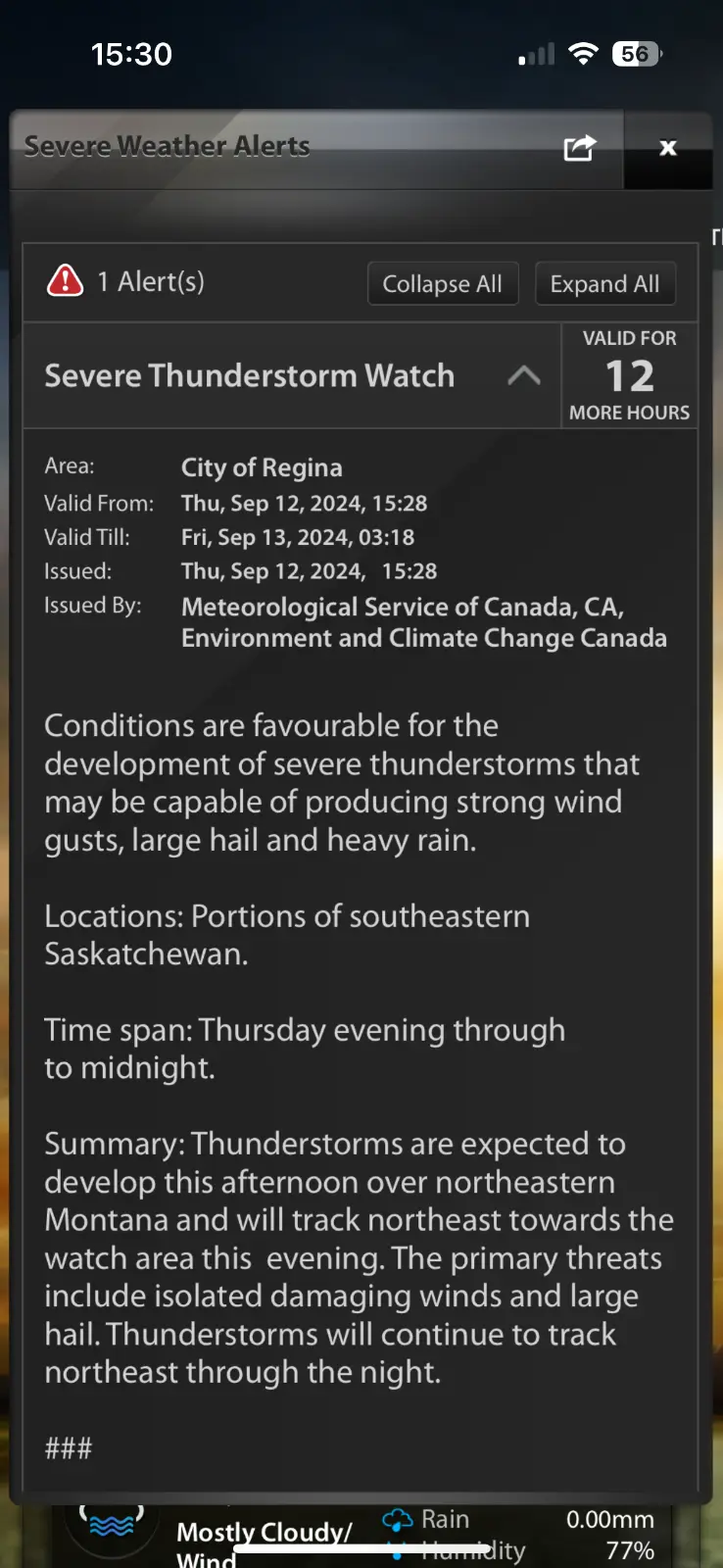
Task: Tap Expand All alerts
Action: click(604, 284)
